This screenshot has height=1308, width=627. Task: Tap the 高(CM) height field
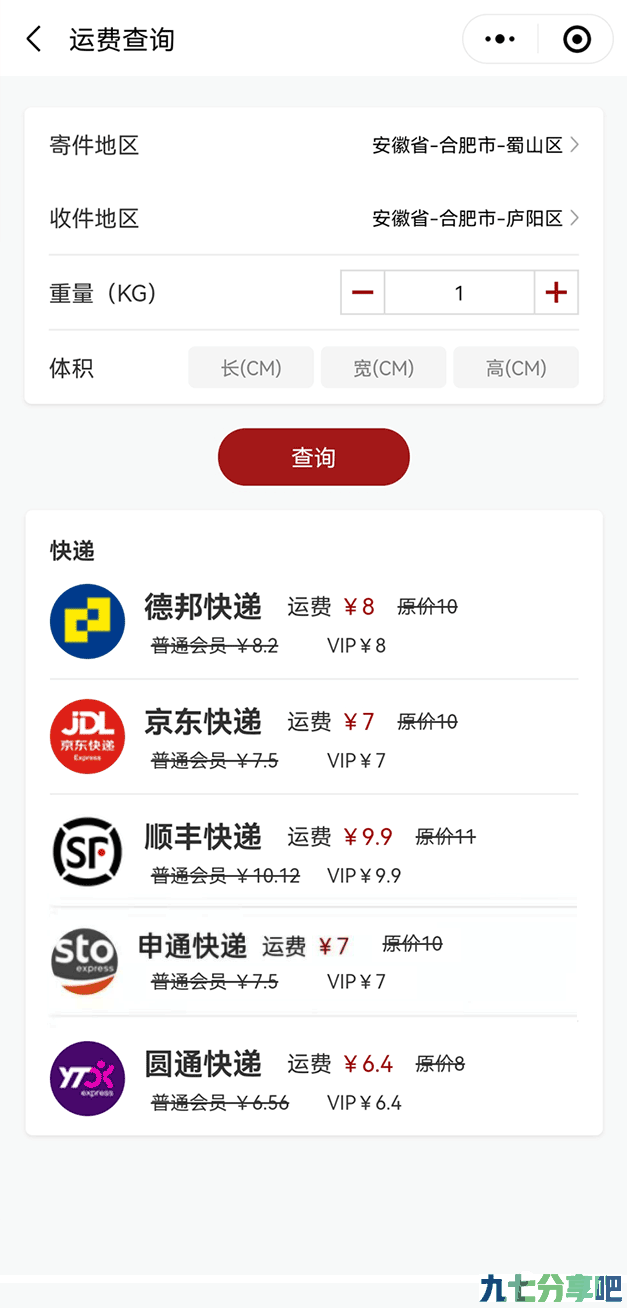(x=516, y=368)
